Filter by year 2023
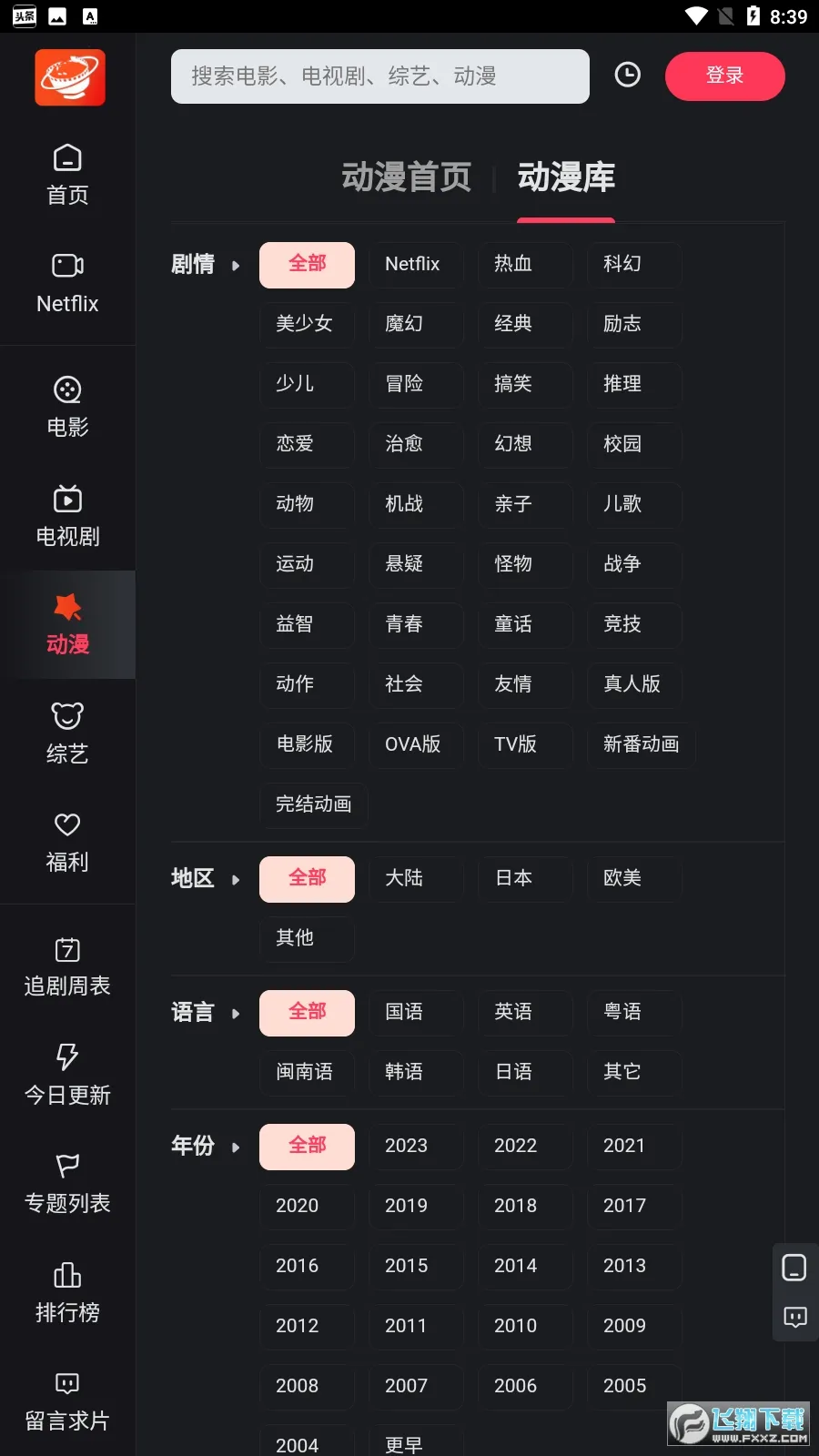Image resolution: width=819 pixels, height=1456 pixels. click(416, 1147)
